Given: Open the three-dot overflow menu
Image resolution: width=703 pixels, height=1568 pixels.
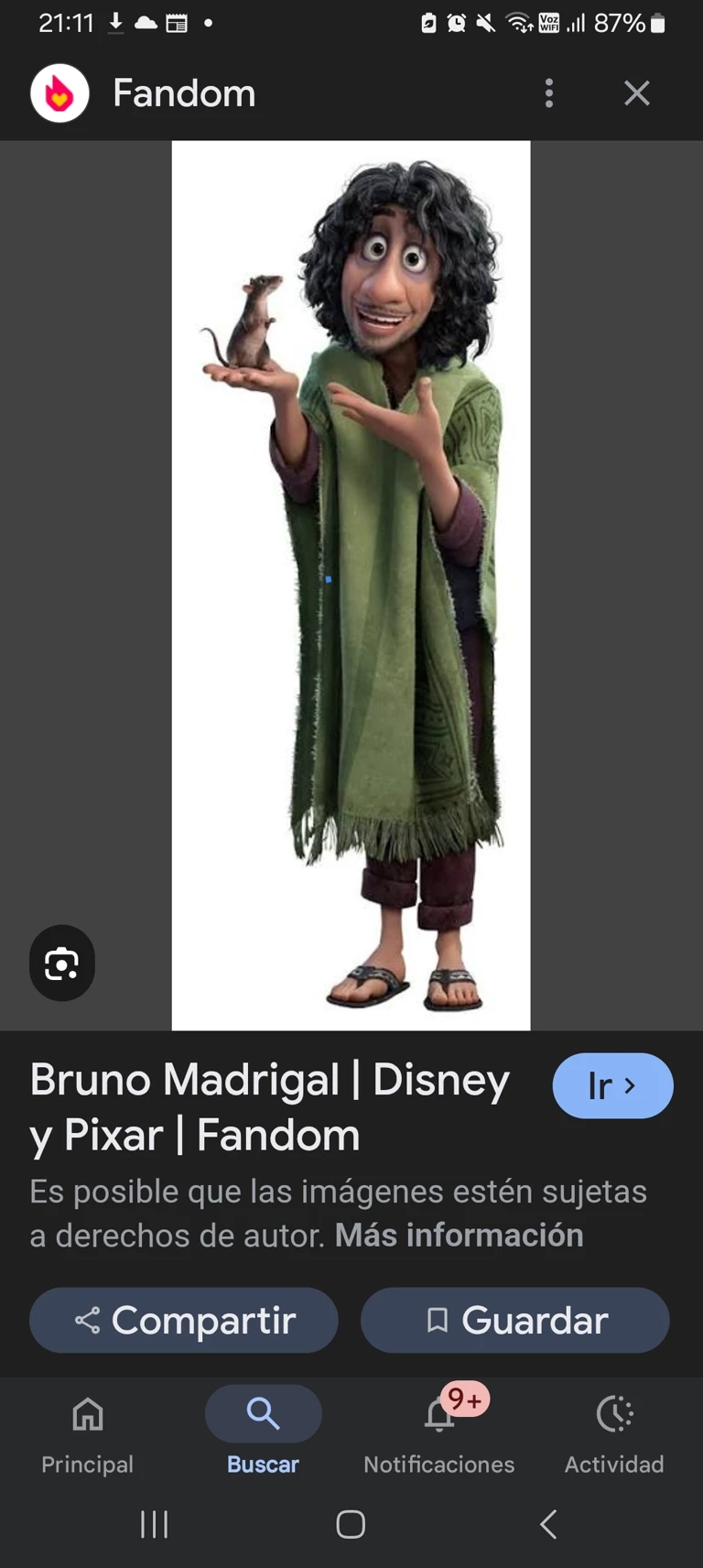Looking at the screenshot, I should pos(549,93).
